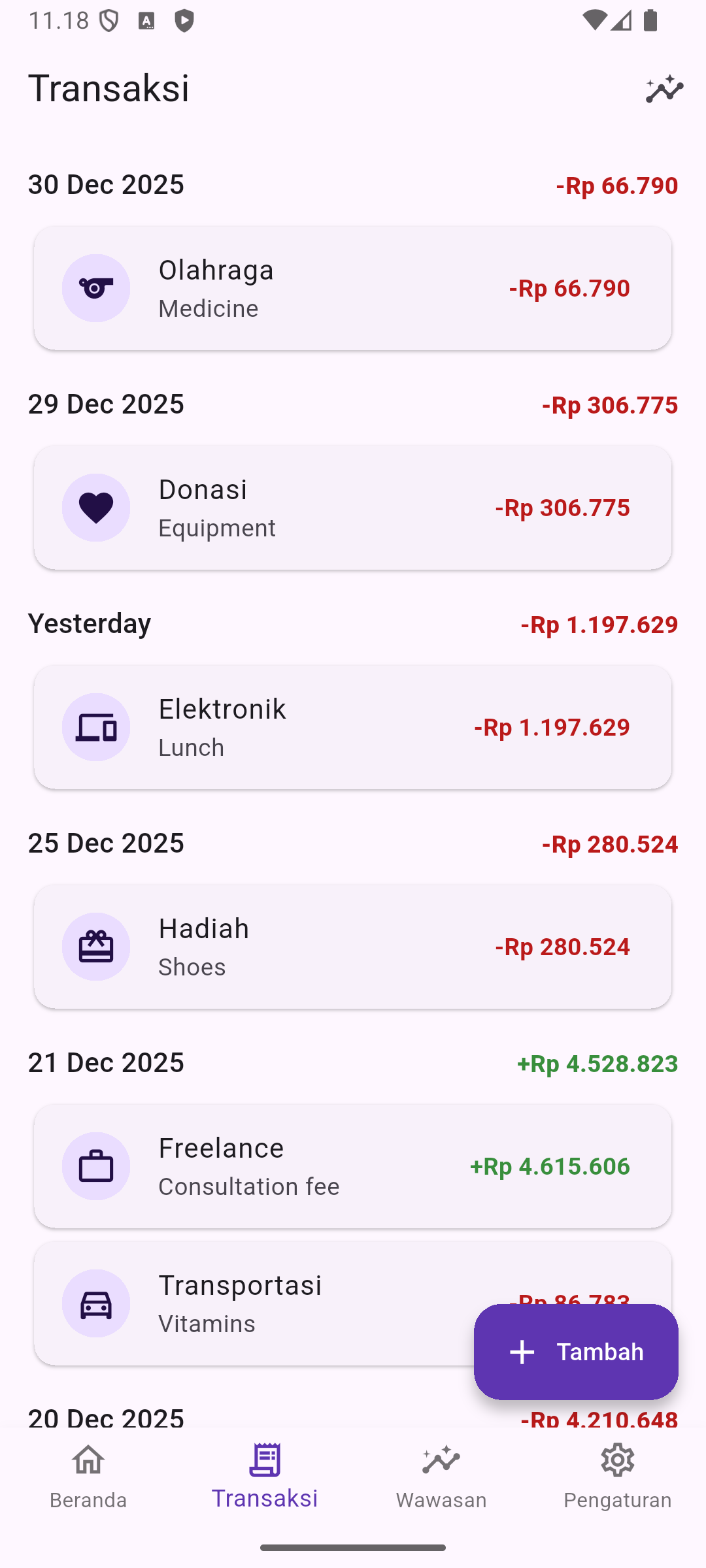Tap the 30 Dec 2025 date header

click(x=106, y=184)
